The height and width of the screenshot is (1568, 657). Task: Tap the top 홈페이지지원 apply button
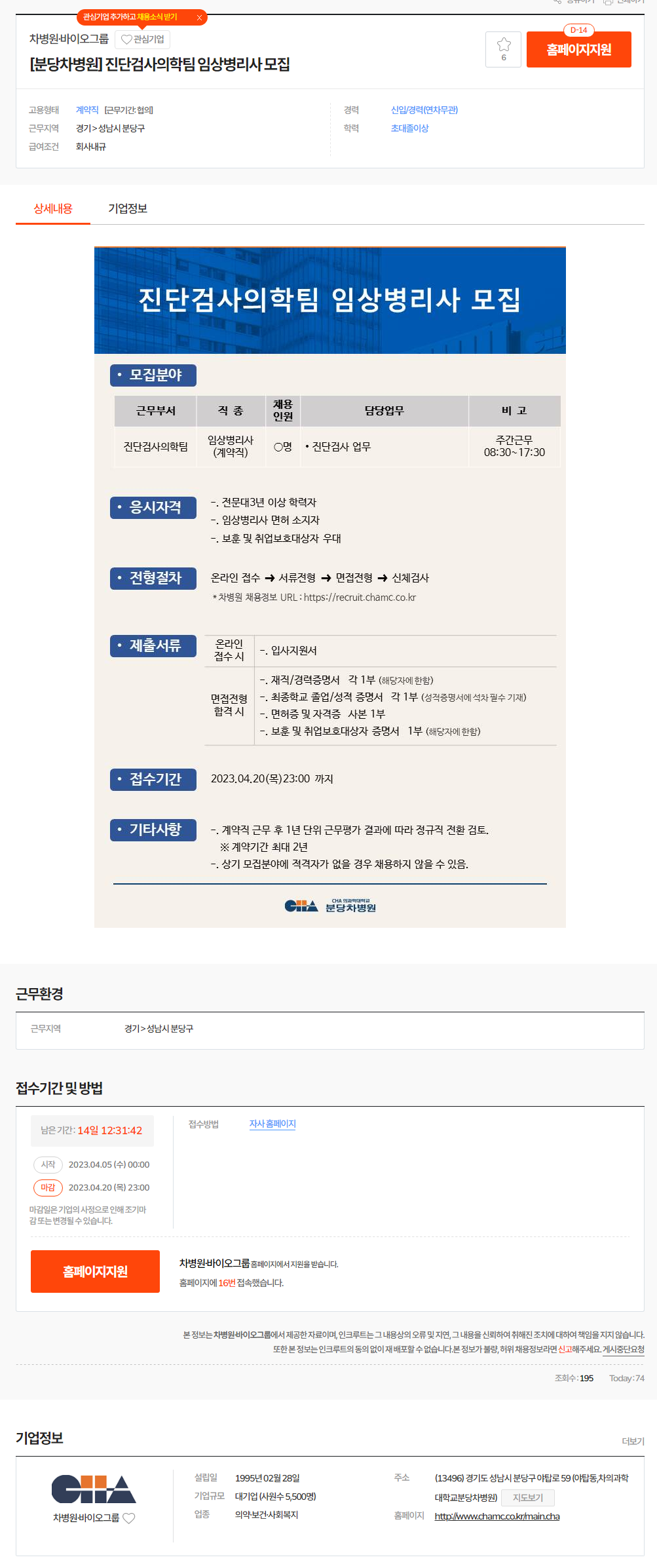click(x=578, y=50)
